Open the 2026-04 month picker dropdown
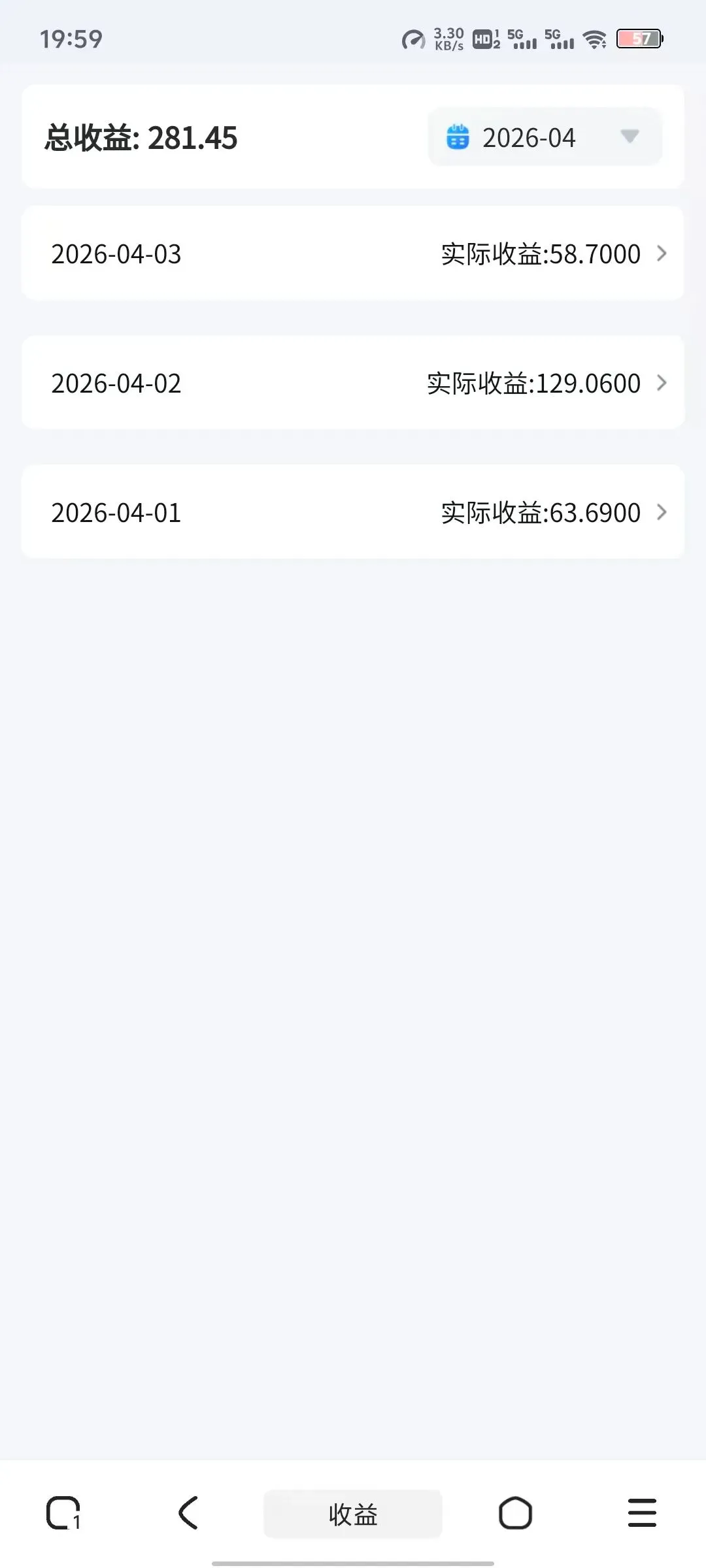The width and height of the screenshot is (706, 1568). click(545, 137)
